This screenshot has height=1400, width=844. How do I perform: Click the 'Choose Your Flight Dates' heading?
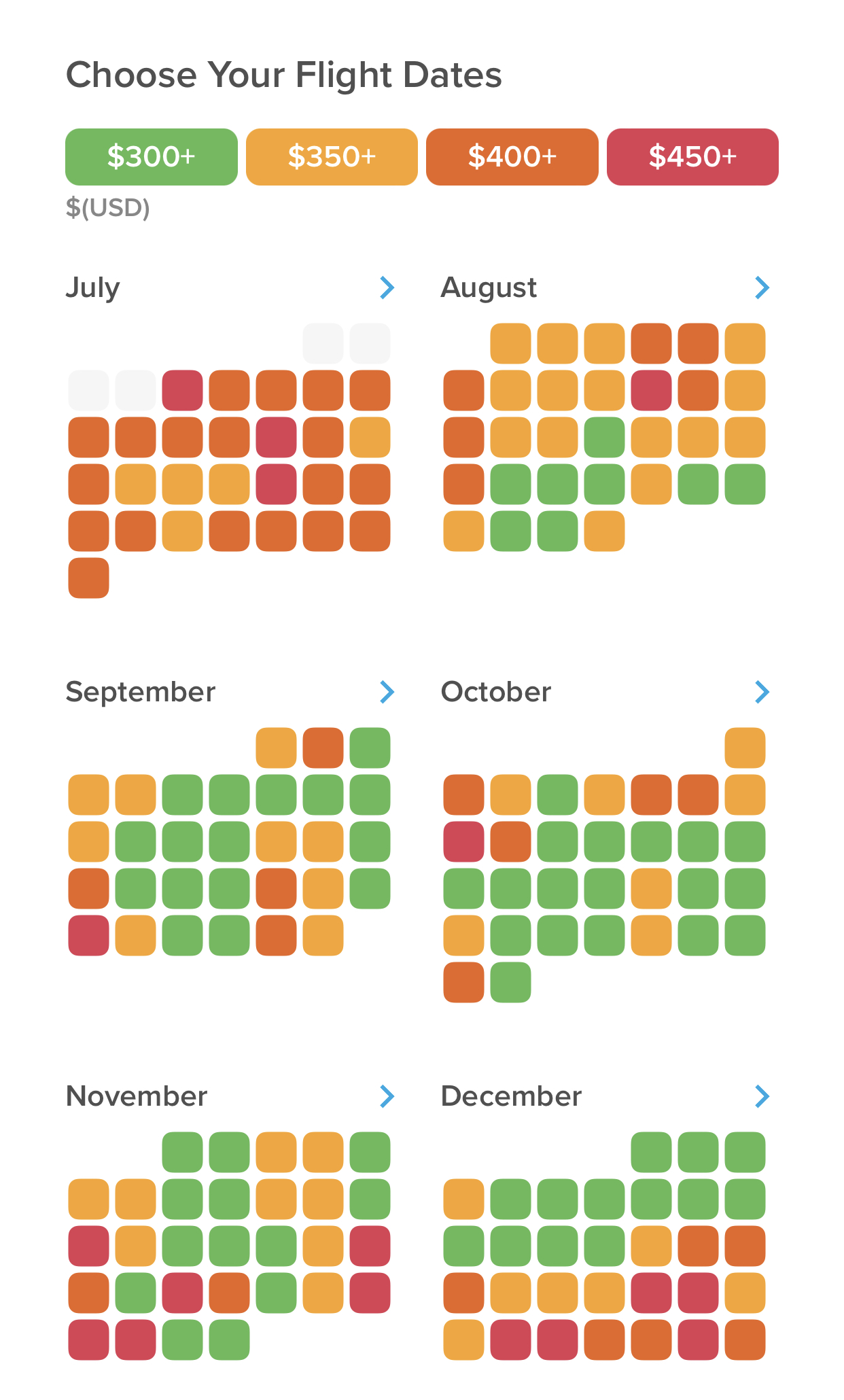click(x=283, y=75)
